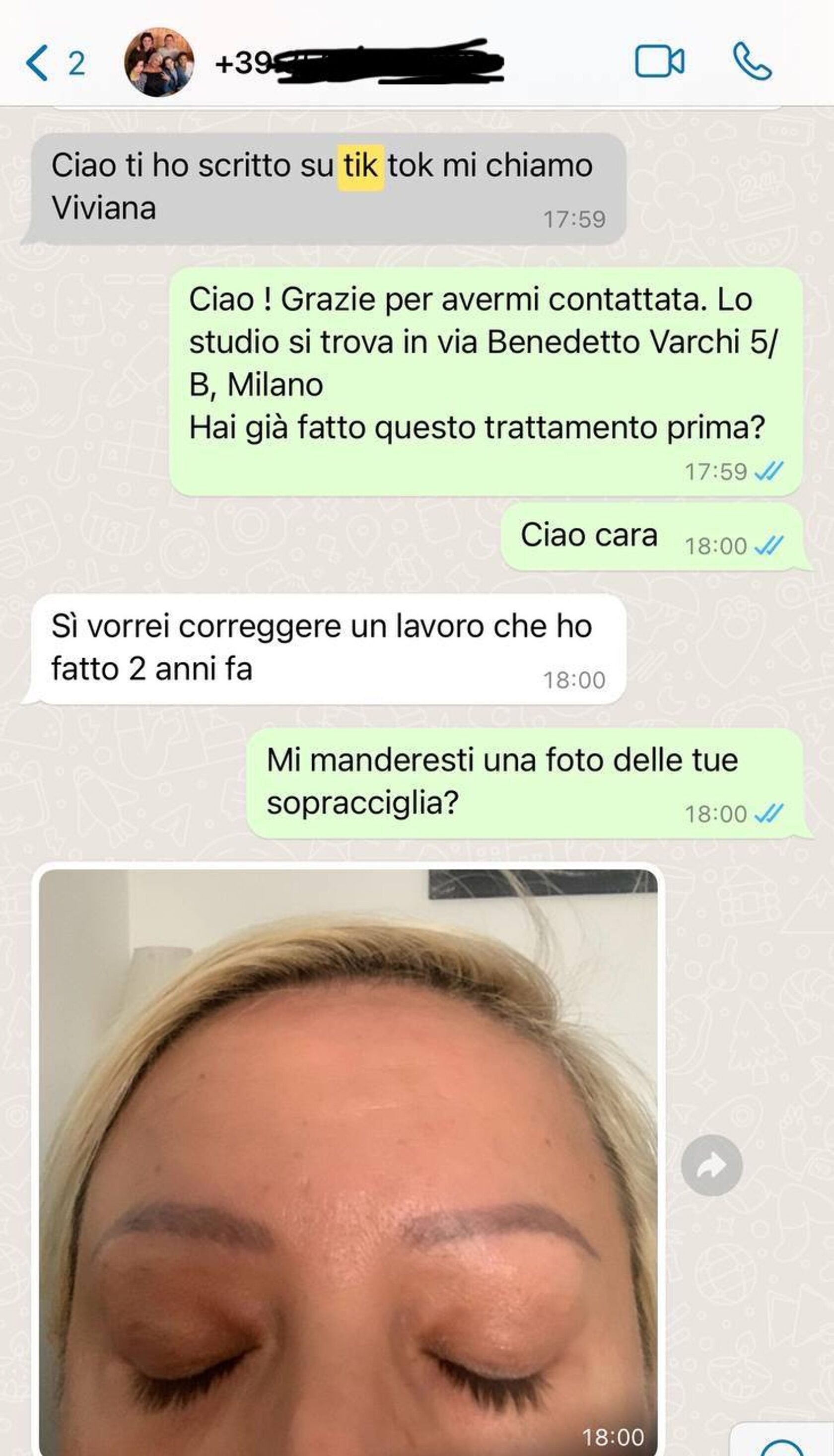Forward the eyebrow photo

[x=711, y=1165]
